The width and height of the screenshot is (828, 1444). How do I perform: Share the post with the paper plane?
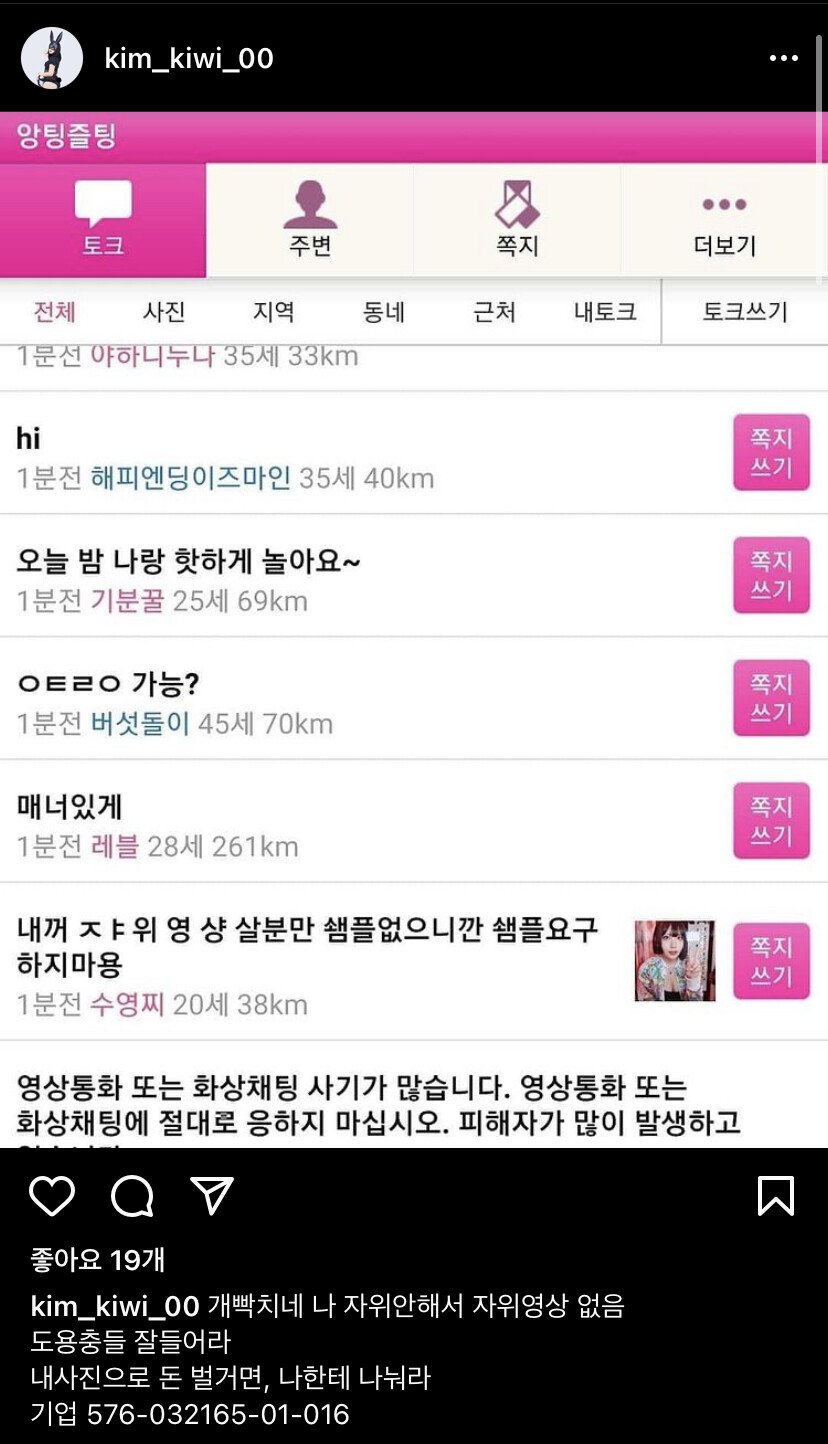[x=212, y=1195]
